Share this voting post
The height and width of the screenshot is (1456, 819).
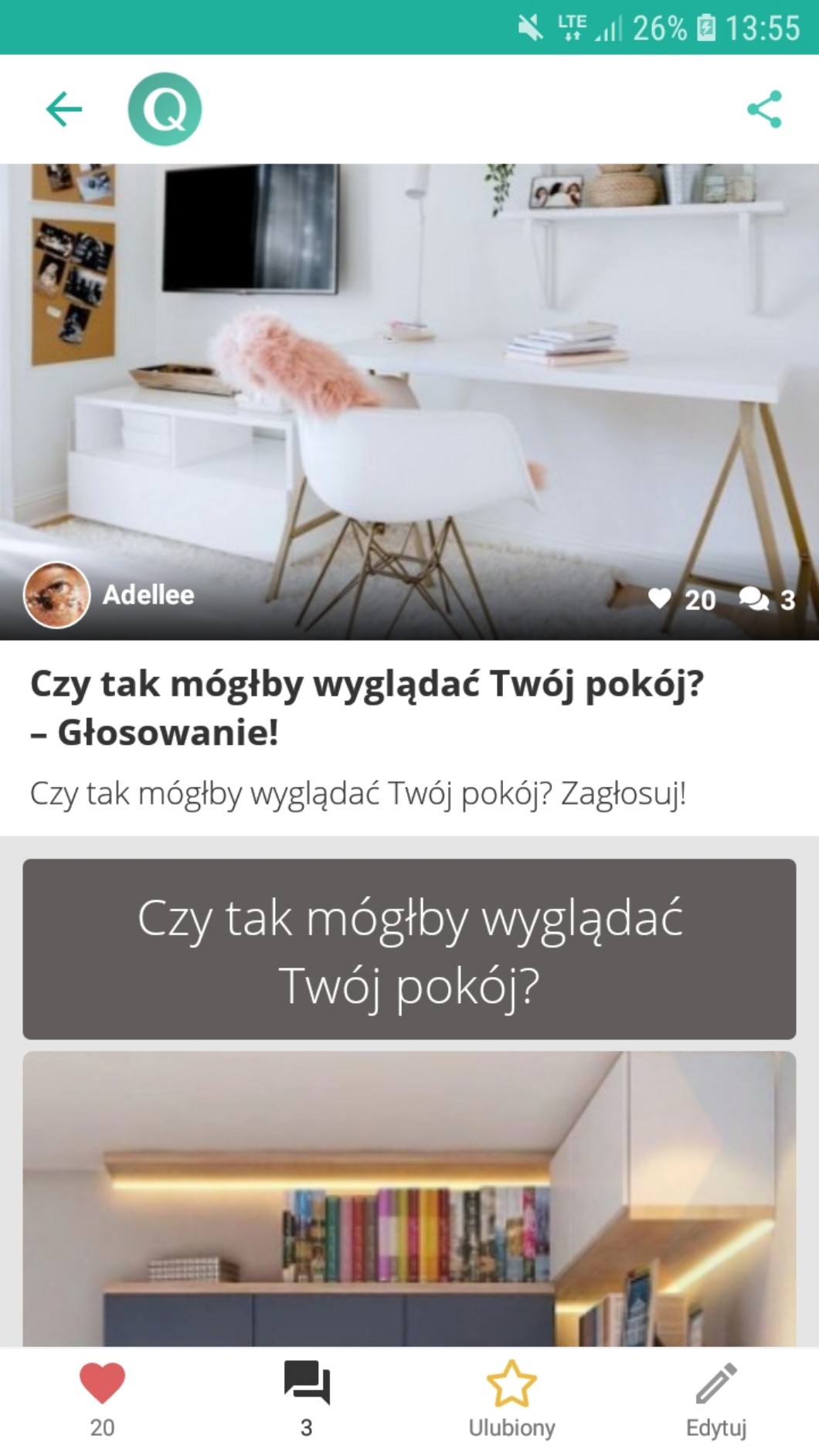point(764,109)
